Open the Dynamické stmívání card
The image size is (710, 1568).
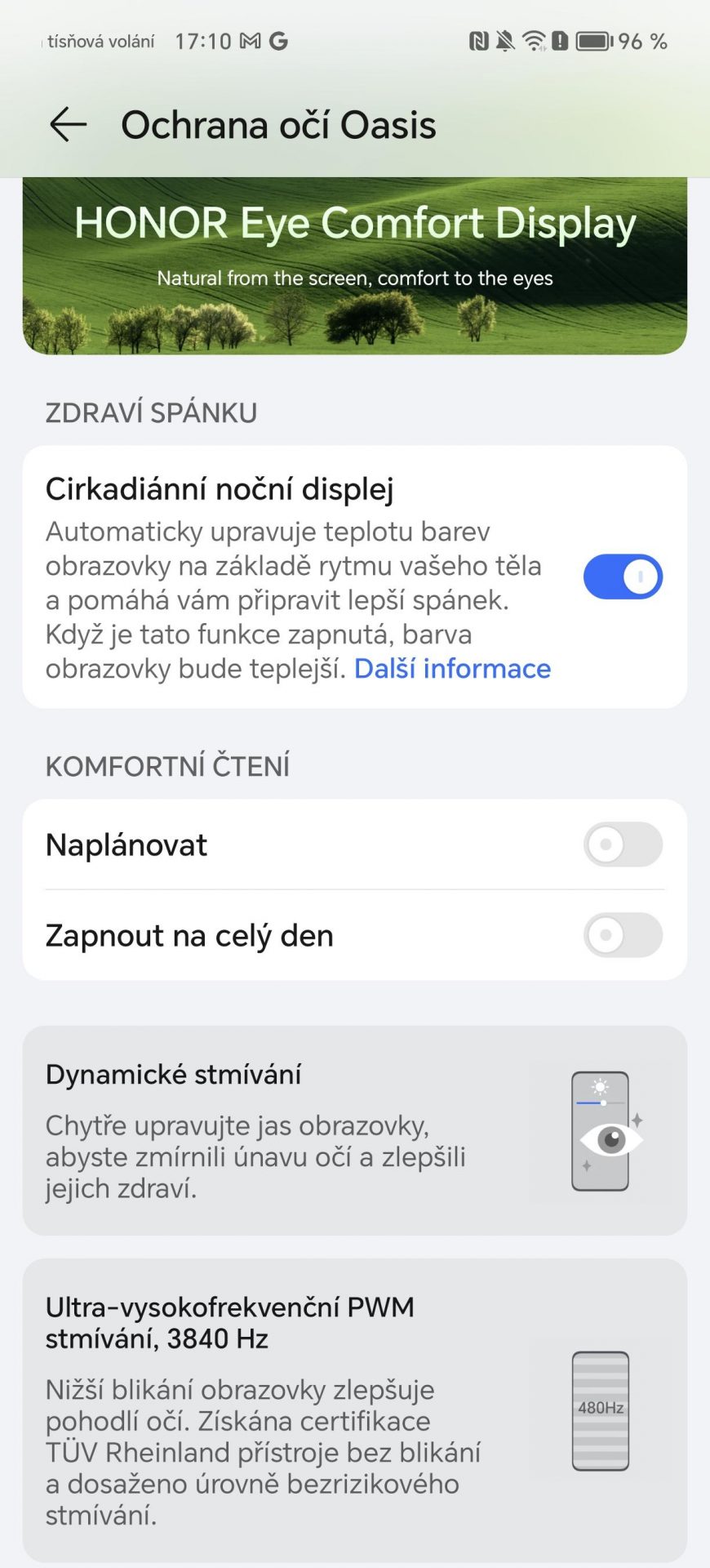click(x=355, y=1130)
